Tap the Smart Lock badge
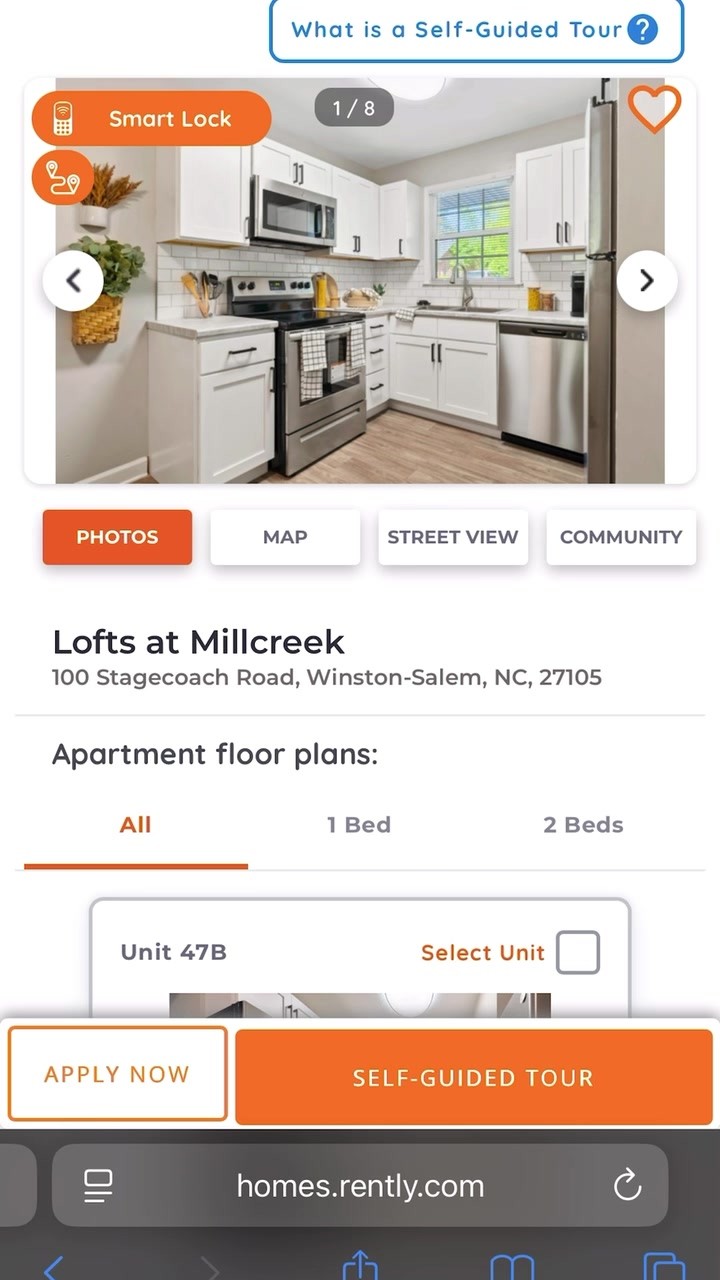The image size is (720, 1280). pos(152,119)
